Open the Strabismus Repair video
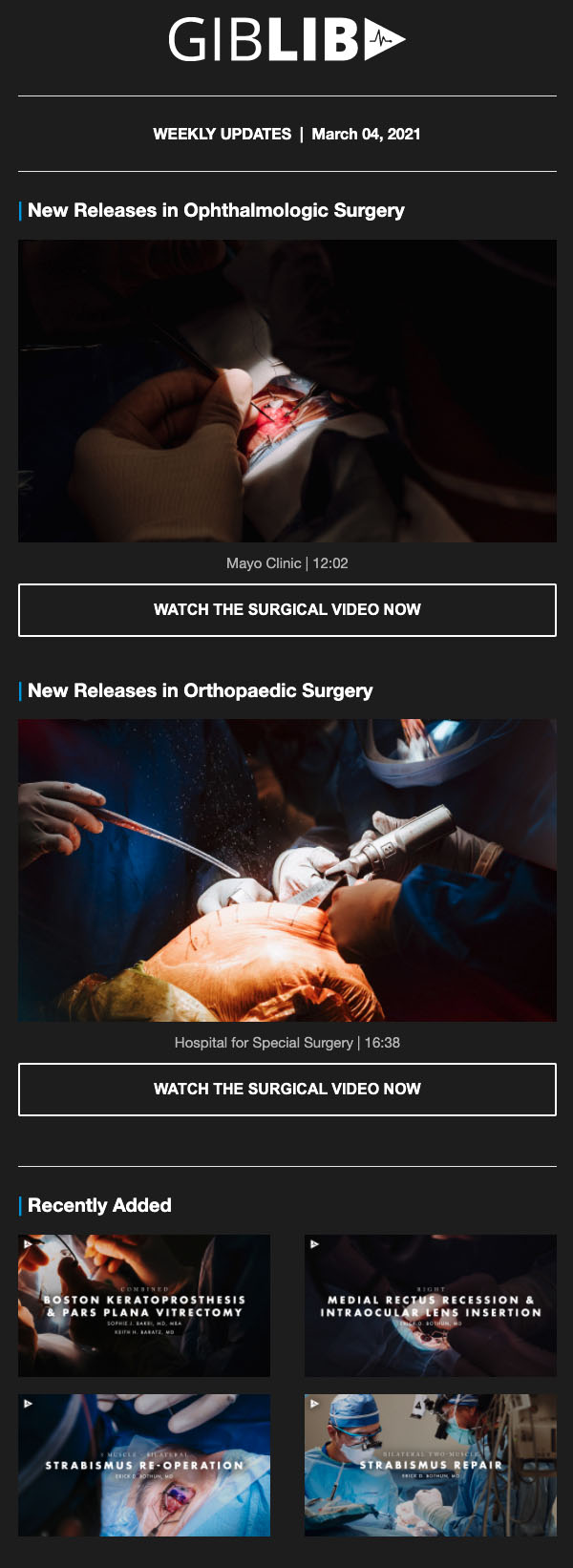The height and width of the screenshot is (1568, 573). coord(430,1465)
